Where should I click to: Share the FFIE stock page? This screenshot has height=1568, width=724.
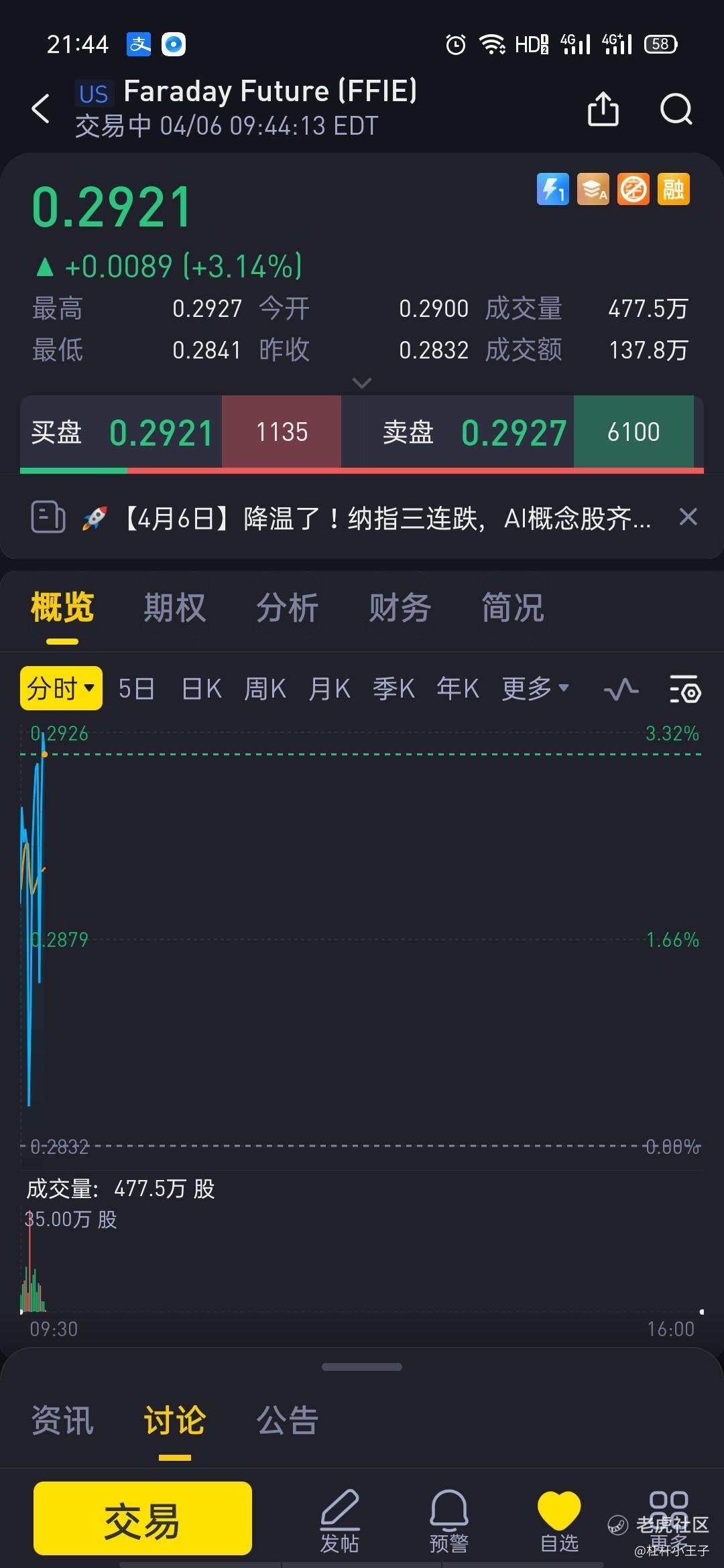click(603, 109)
